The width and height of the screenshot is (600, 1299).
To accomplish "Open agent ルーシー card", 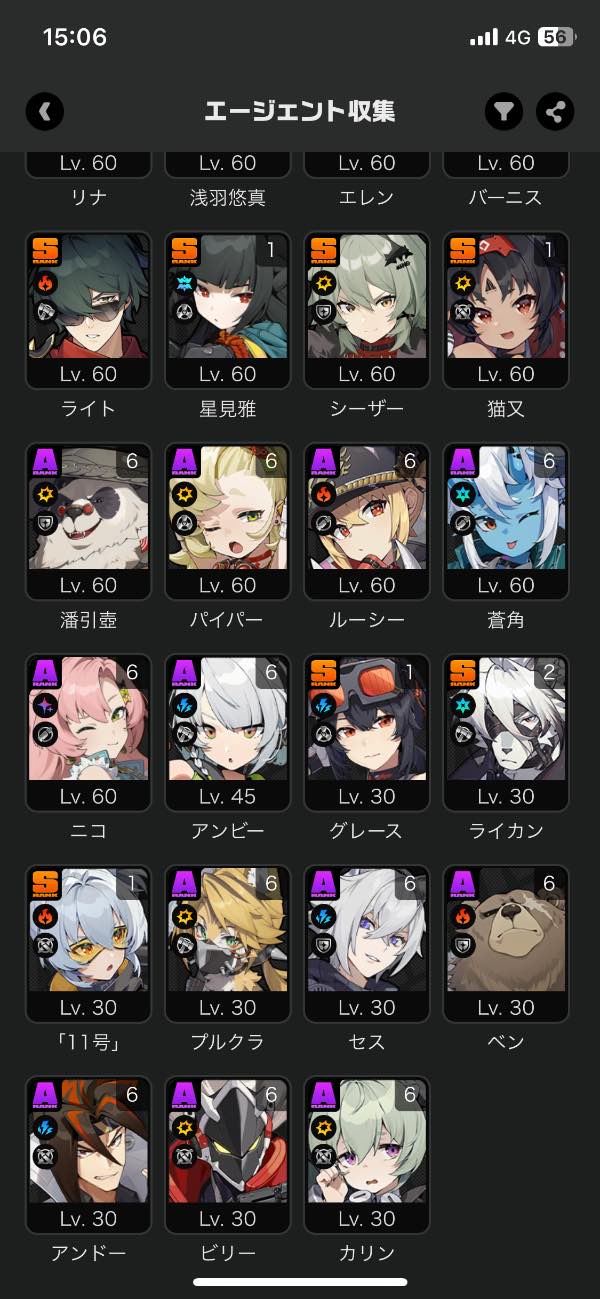I will (x=367, y=522).
